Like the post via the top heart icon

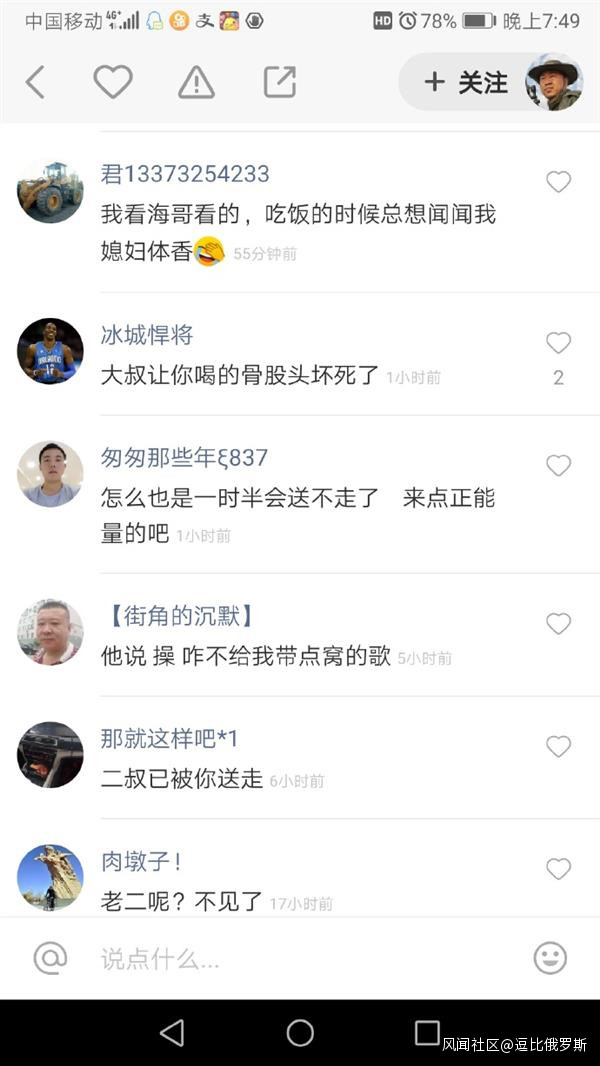(x=113, y=82)
